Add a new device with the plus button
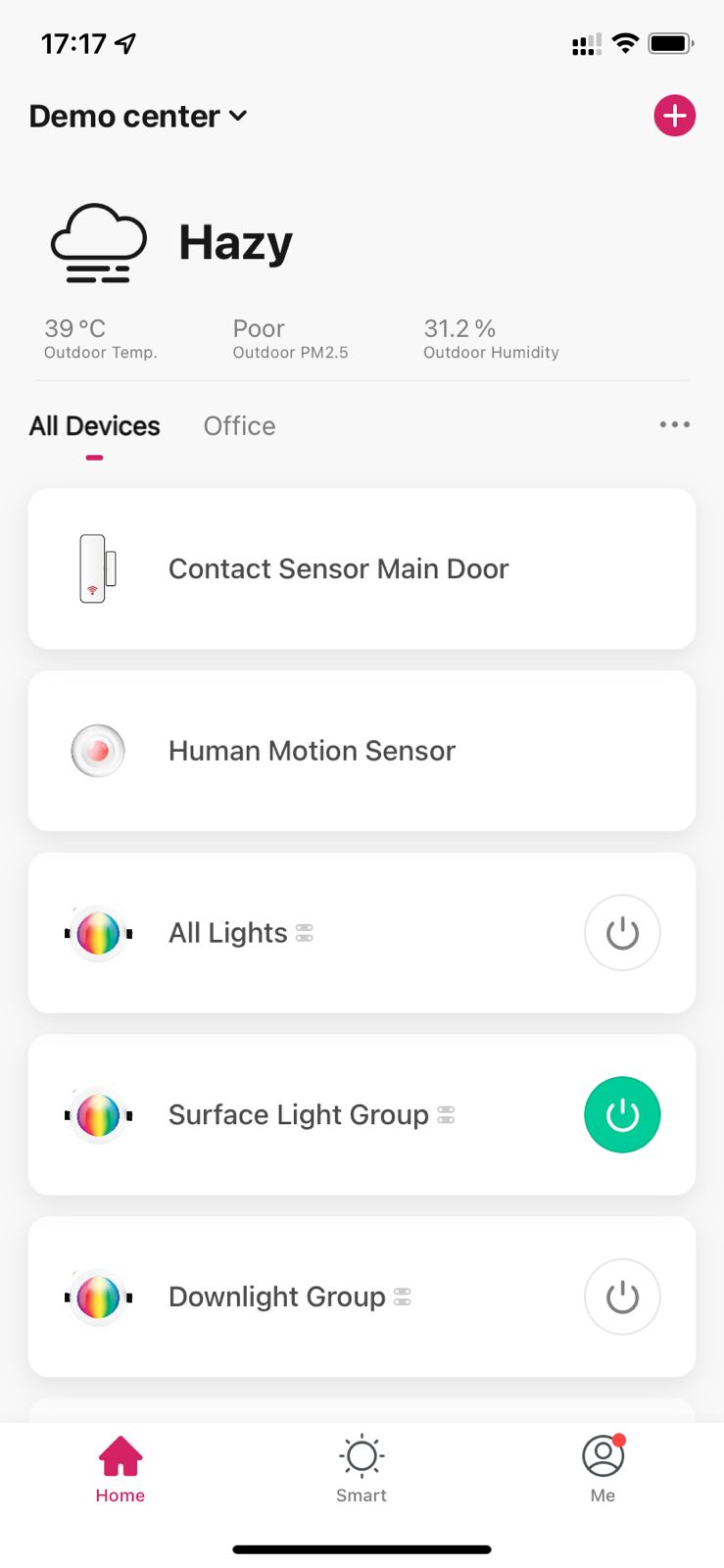The height and width of the screenshot is (1568, 724). (674, 116)
